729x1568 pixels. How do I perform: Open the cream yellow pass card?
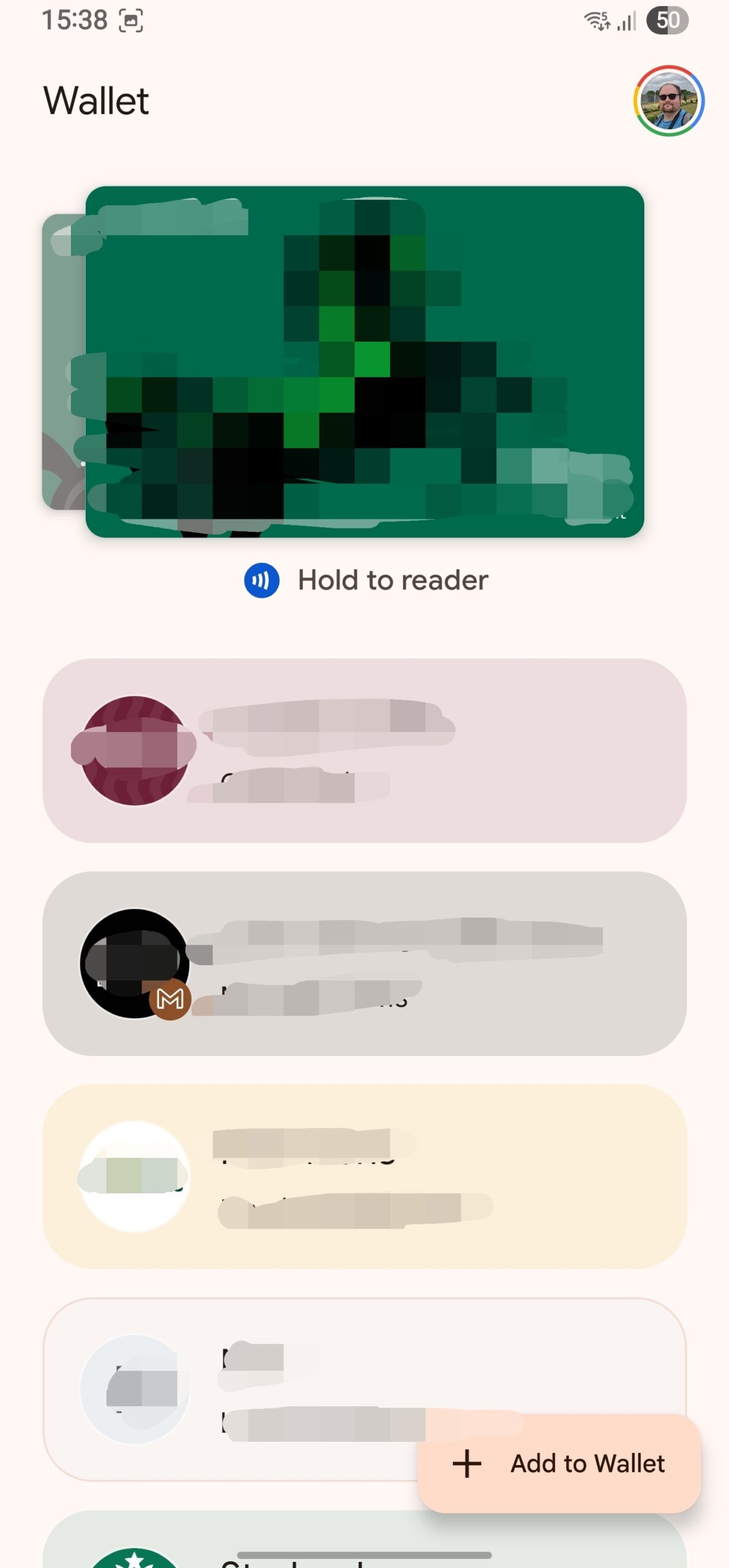(x=365, y=1176)
